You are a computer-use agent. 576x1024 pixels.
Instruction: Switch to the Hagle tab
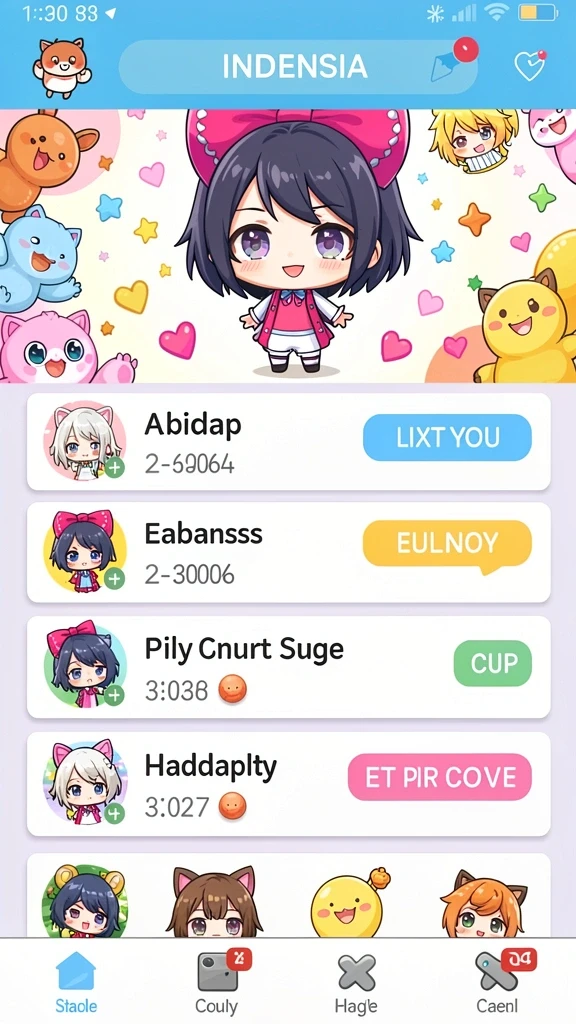357,982
